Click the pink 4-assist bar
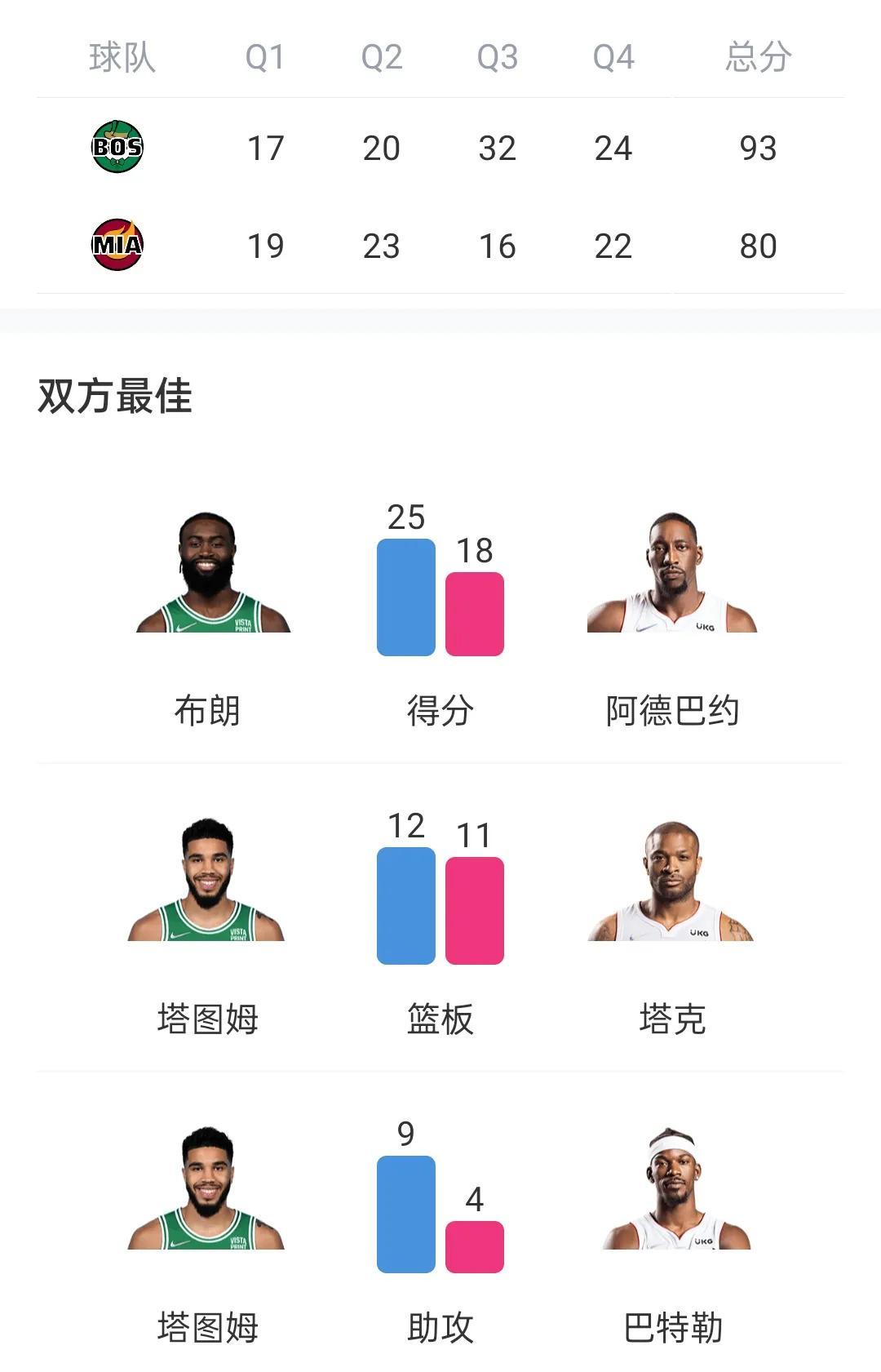 473,1249
